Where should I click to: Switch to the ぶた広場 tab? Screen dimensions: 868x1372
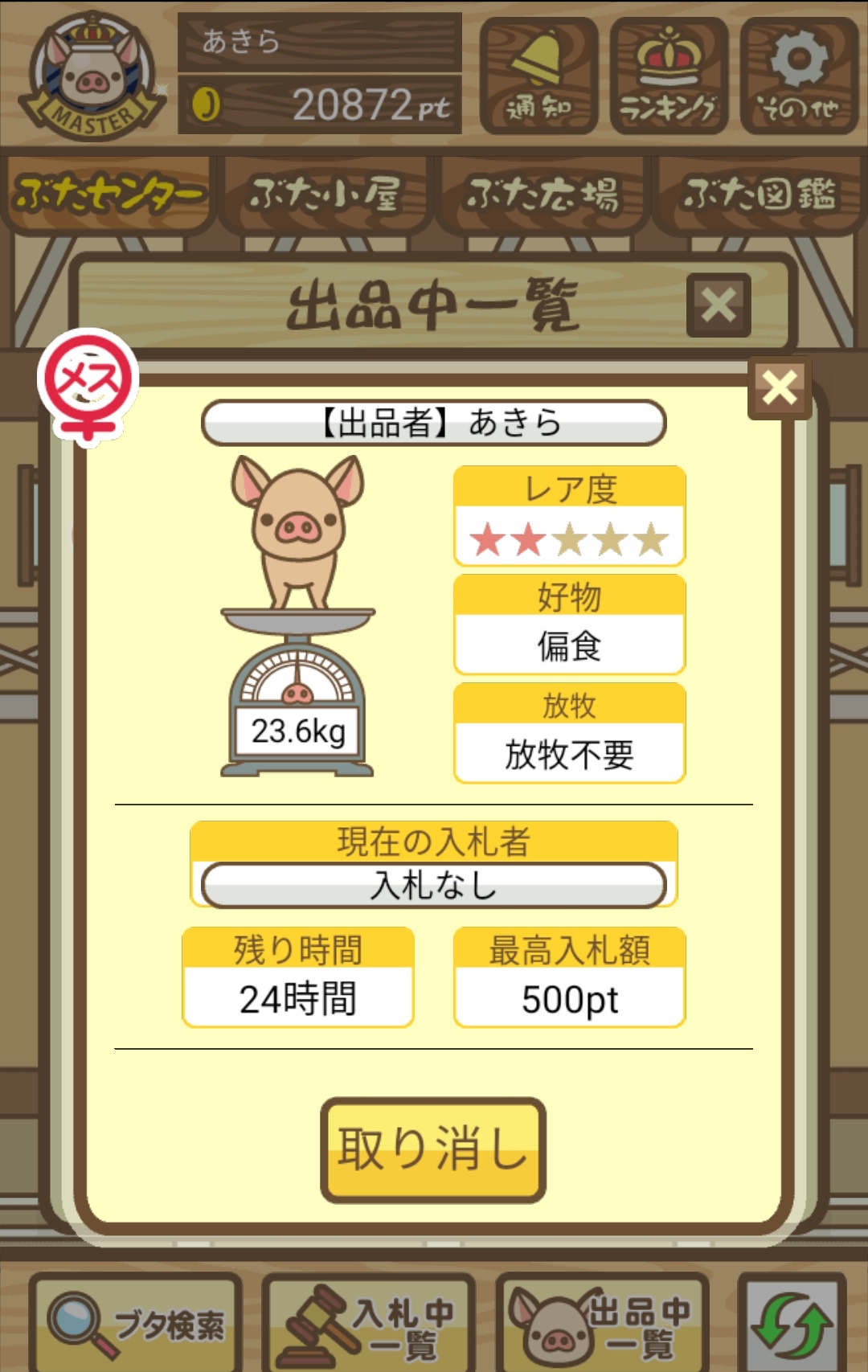(542, 195)
